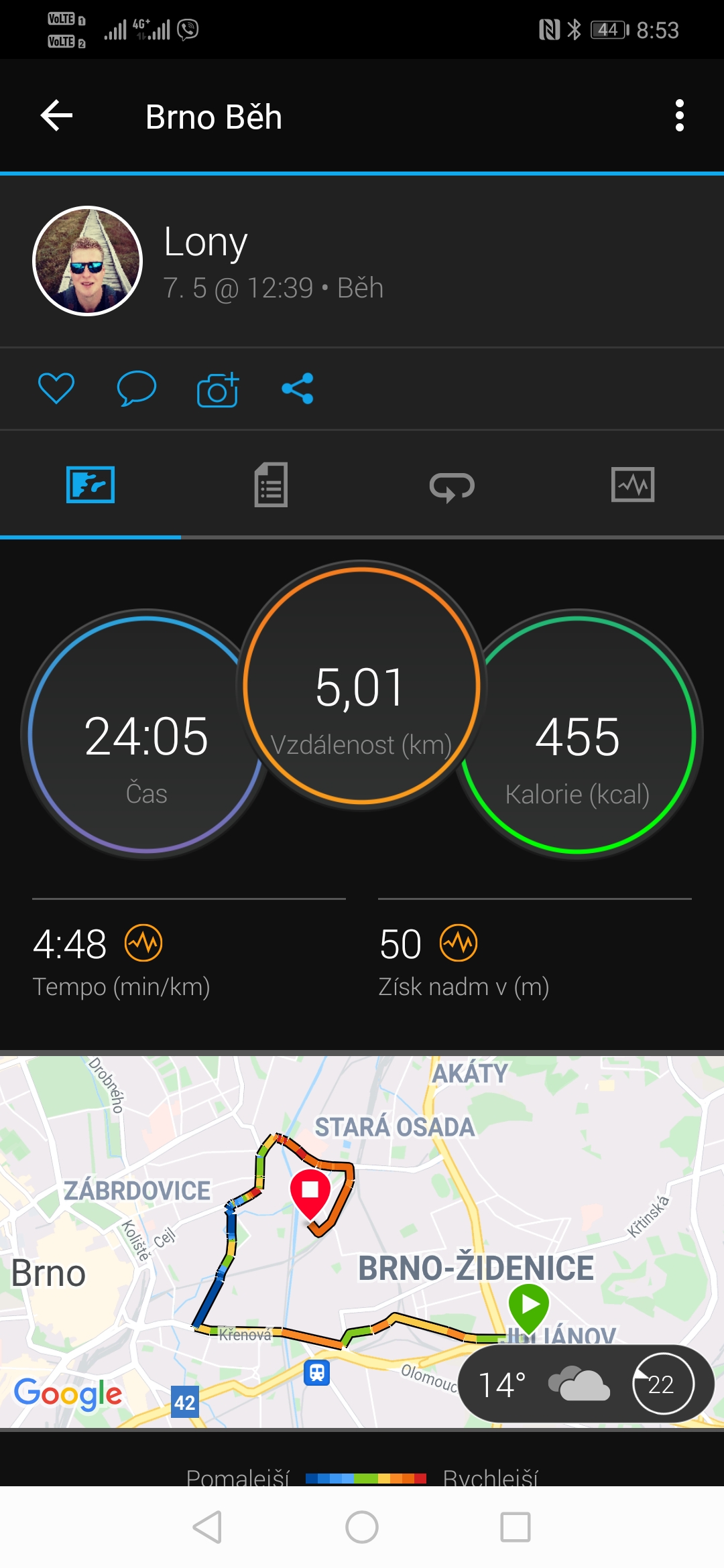The width and height of the screenshot is (724, 1568).
Task: Open the route map of Brno
Action: tap(362, 1241)
